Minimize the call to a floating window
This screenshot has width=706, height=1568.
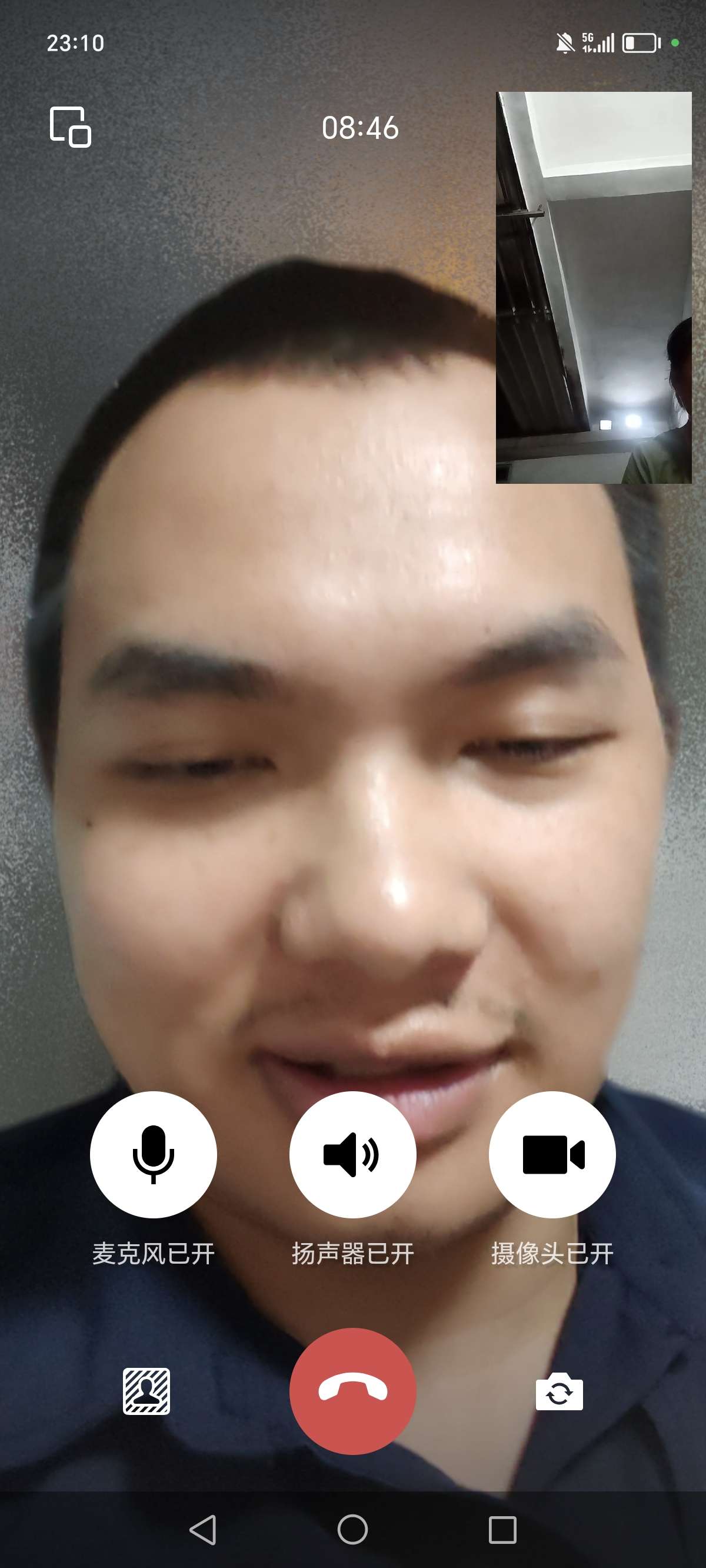70,127
